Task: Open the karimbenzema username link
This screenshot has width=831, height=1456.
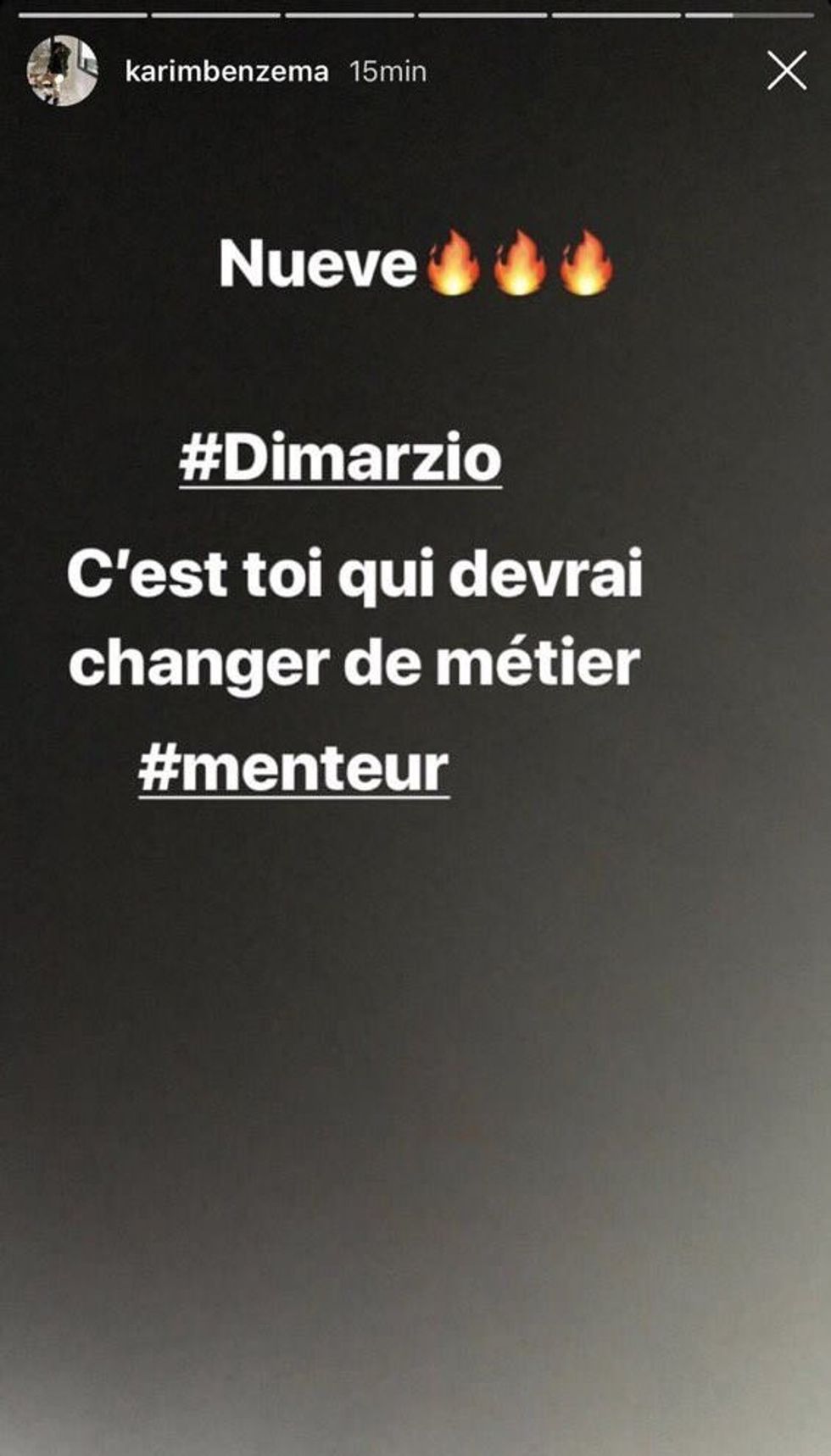Action: [226, 71]
